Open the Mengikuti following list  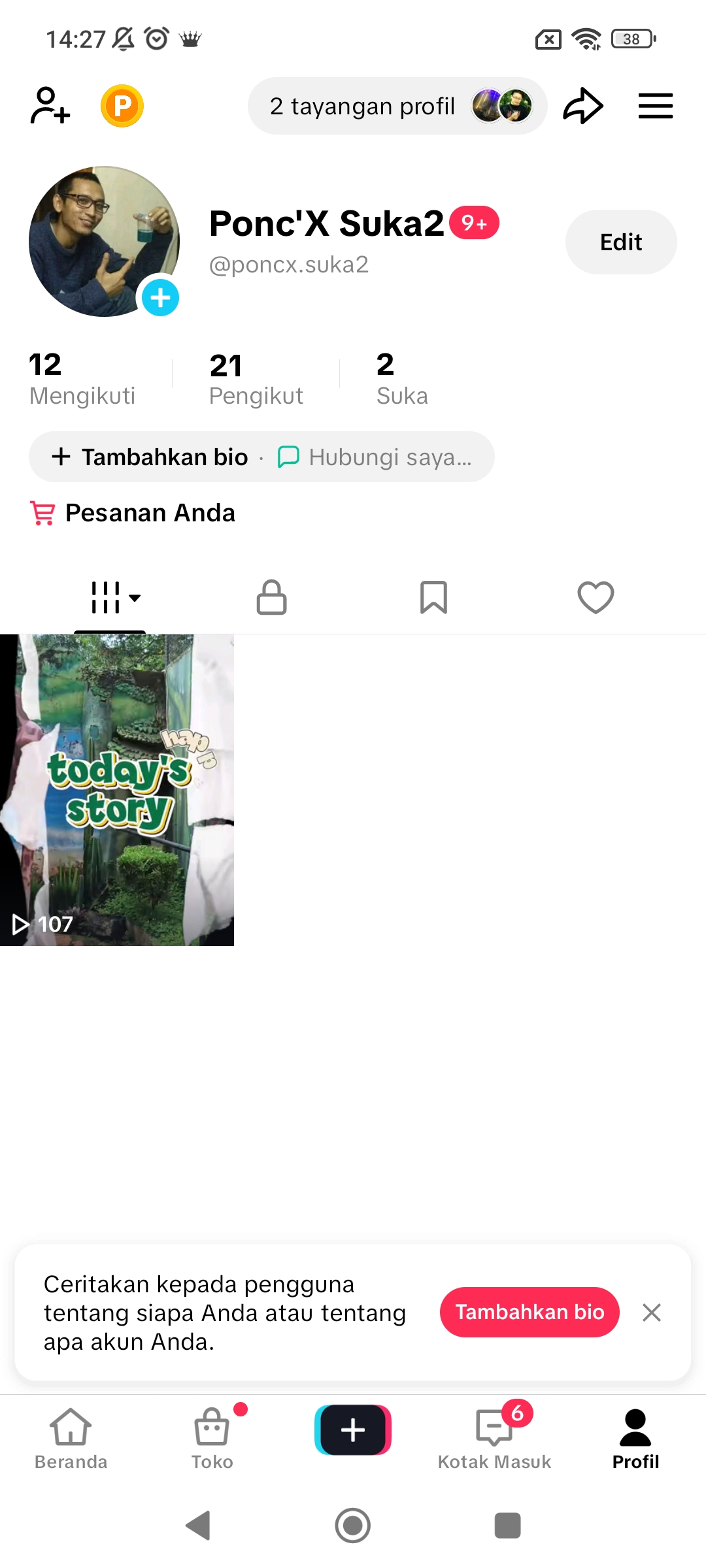(82, 379)
